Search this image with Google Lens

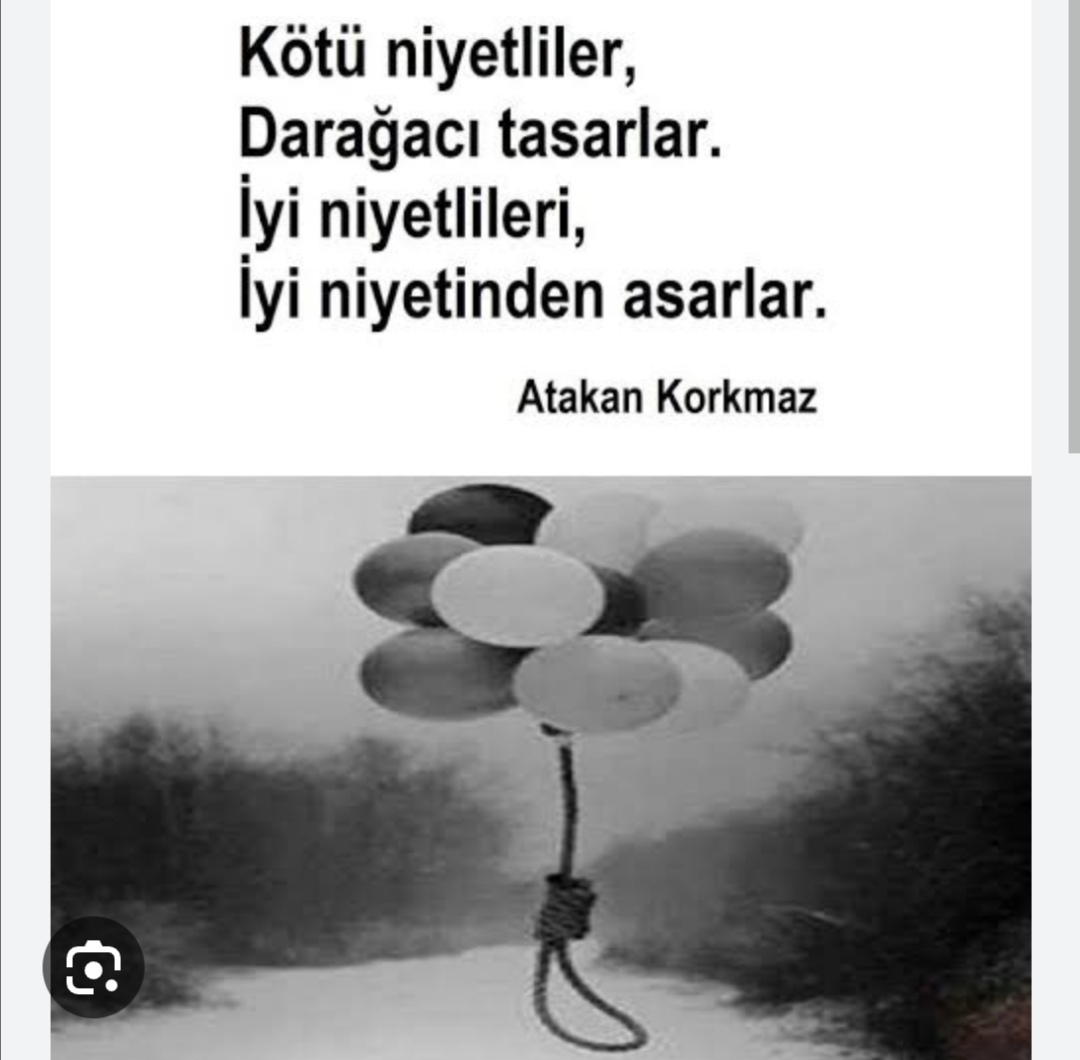(x=93, y=967)
